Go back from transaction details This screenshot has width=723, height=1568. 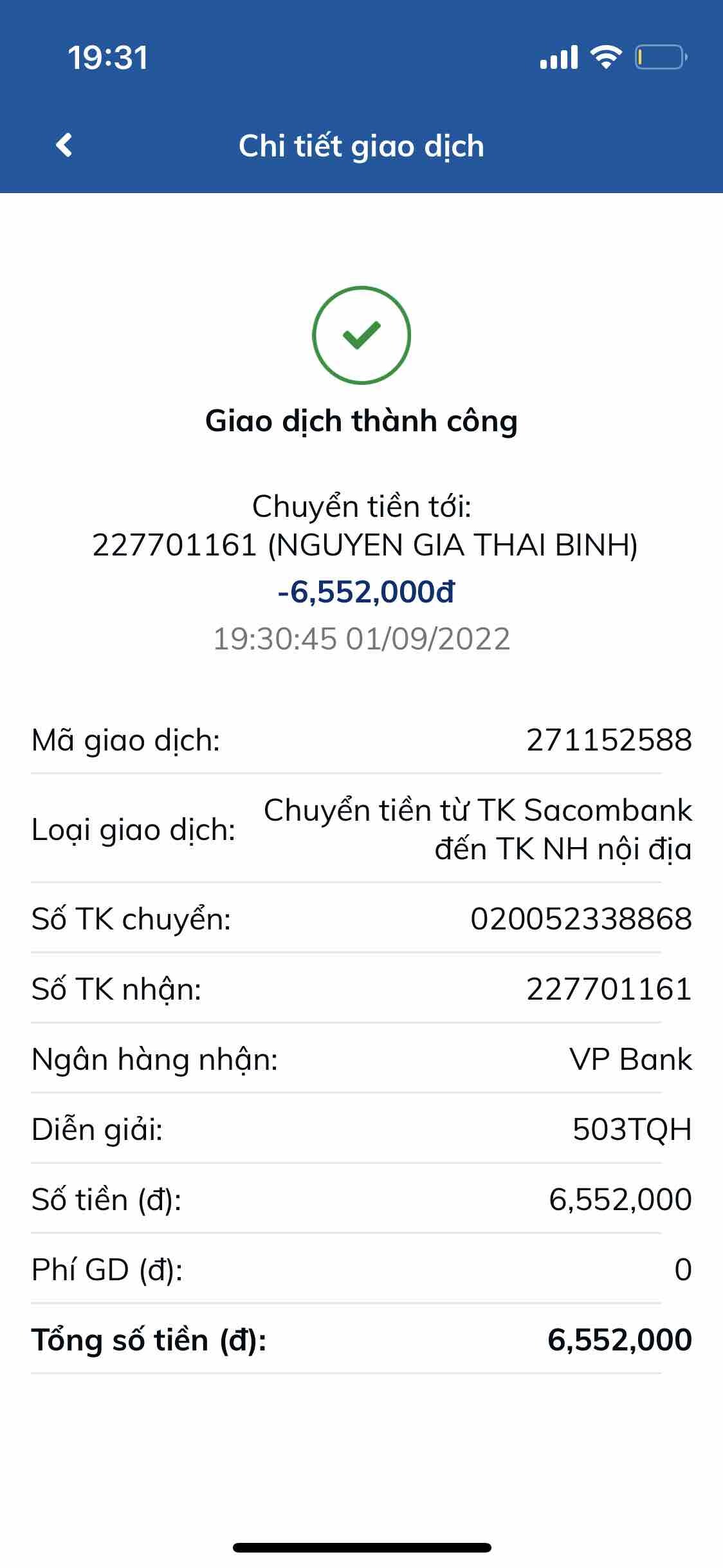[x=64, y=145]
